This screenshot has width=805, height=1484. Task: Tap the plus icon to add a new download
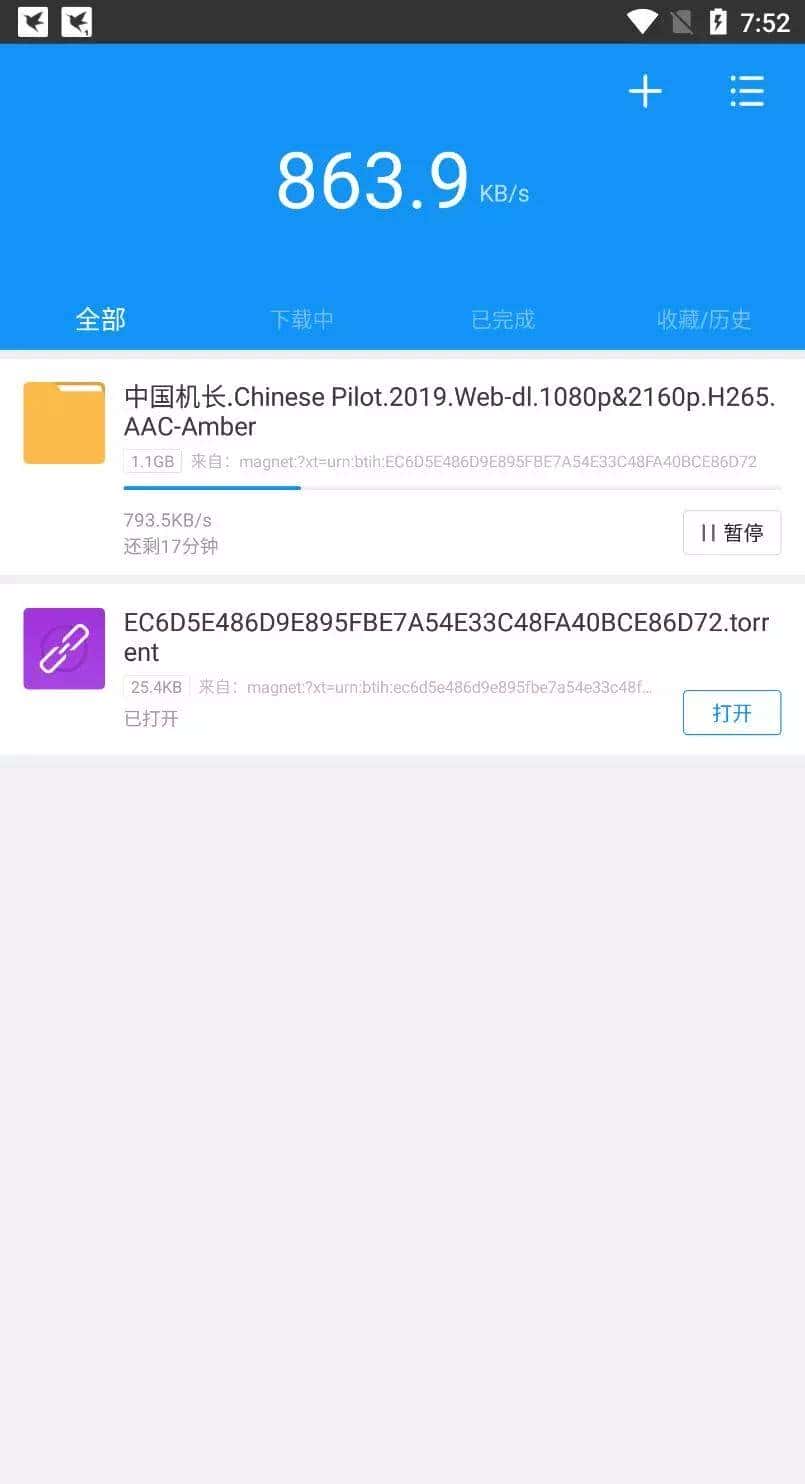(645, 91)
